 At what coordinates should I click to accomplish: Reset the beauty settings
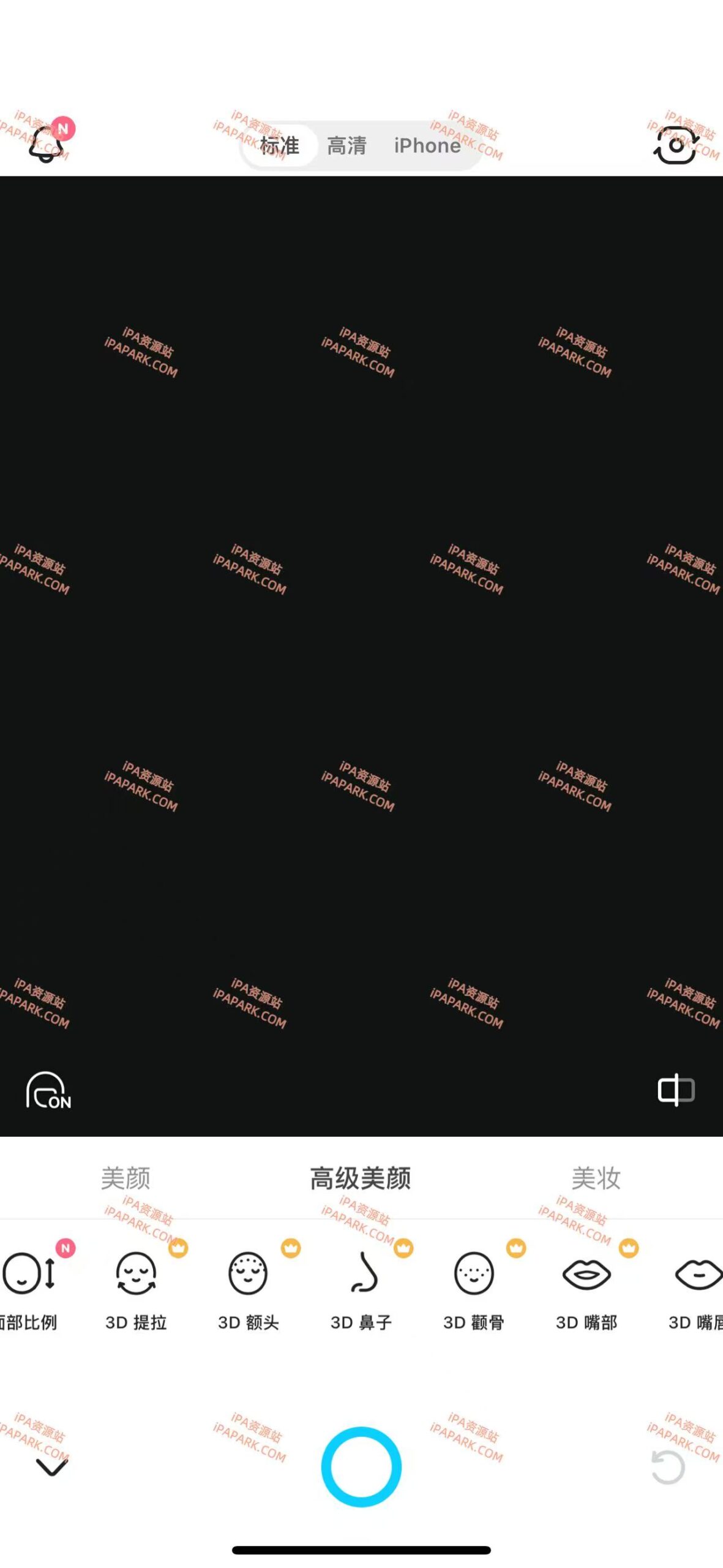(x=668, y=1468)
